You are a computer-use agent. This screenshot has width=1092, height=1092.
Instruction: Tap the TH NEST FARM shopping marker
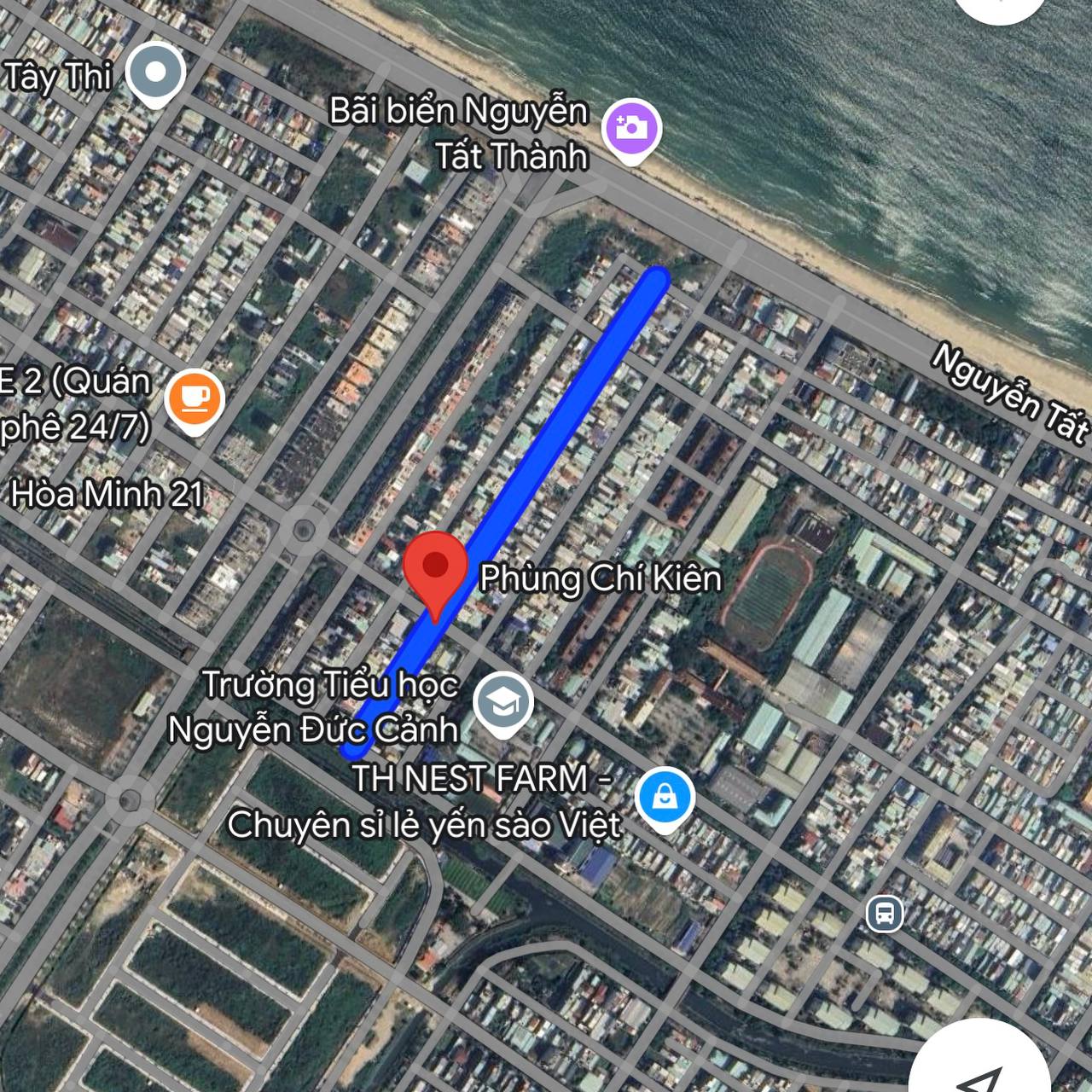pos(665,798)
